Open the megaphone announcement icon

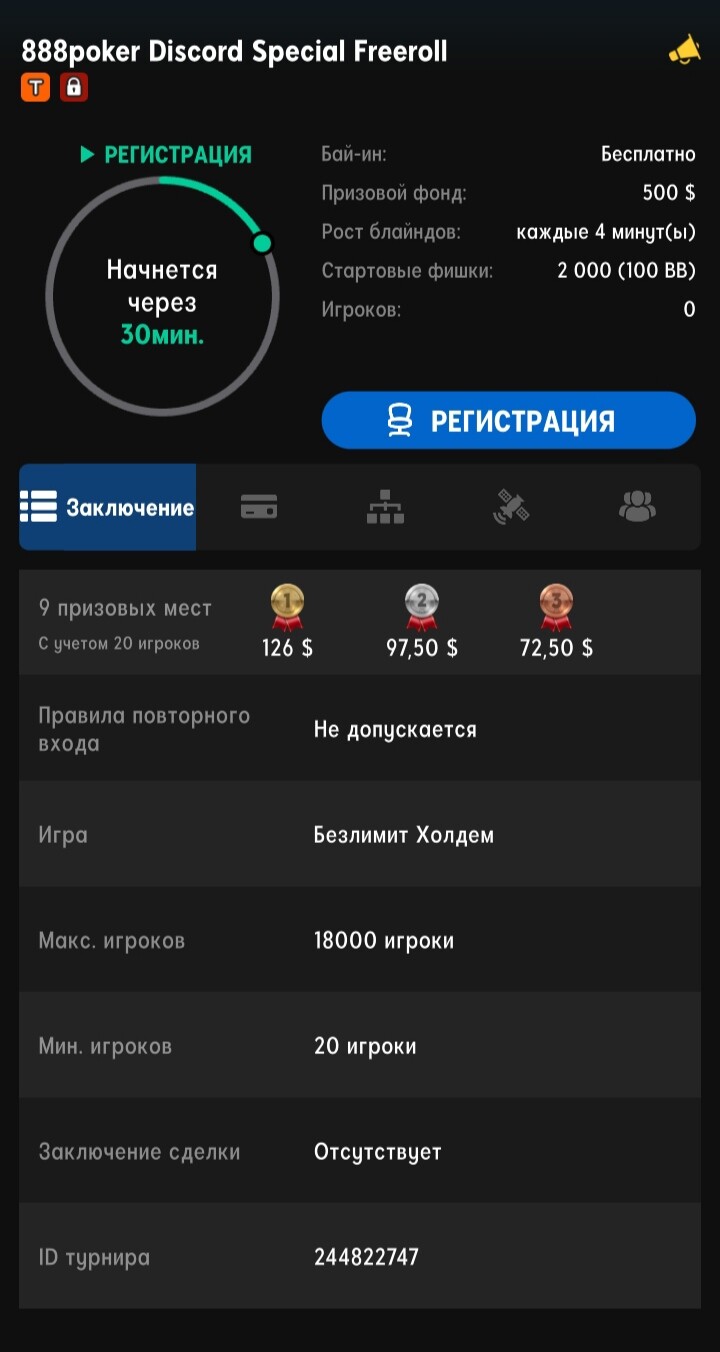pyautogui.click(x=684, y=51)
